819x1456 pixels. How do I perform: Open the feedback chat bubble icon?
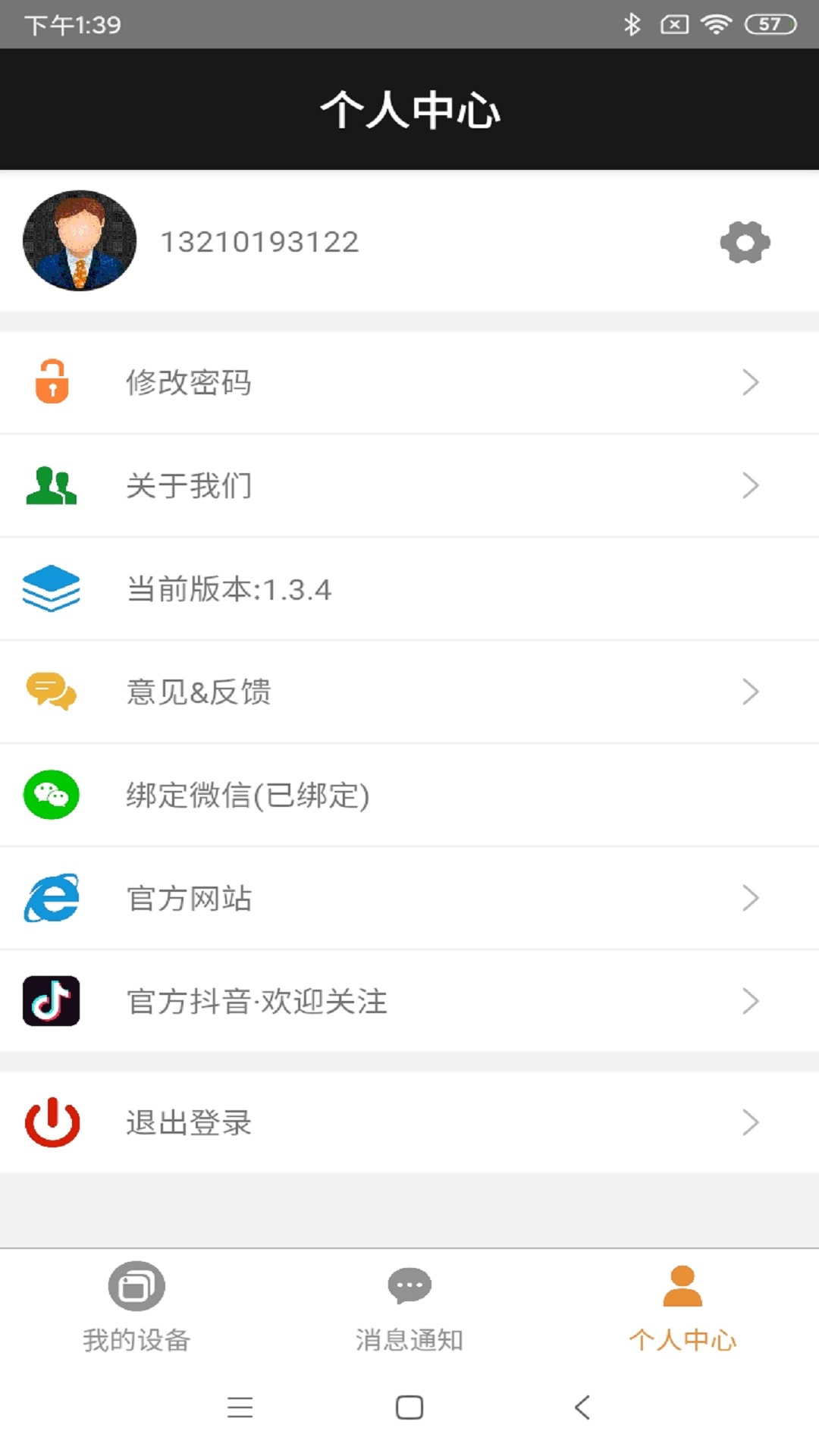tap(51, 692)
